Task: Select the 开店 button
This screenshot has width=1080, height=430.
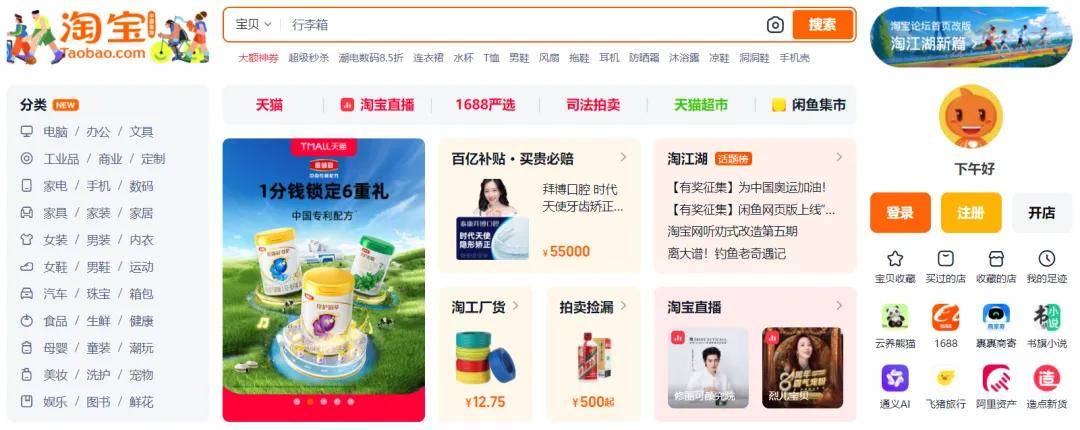Action: coord(1041,213)
